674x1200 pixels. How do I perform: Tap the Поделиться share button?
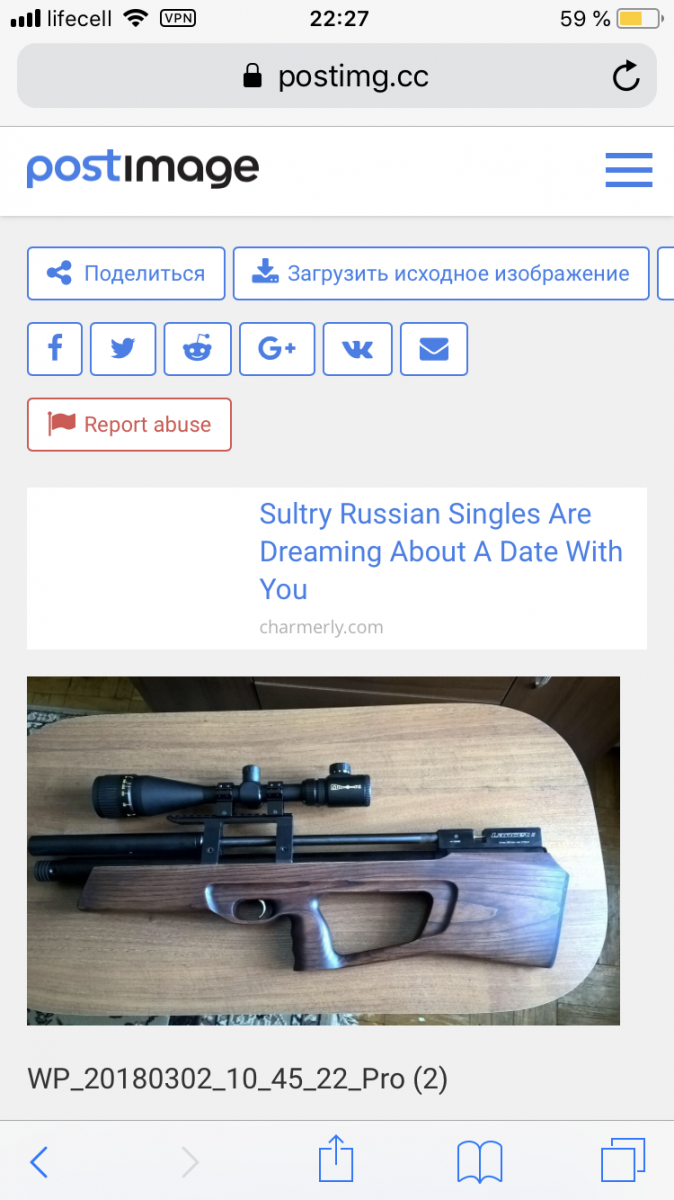[126, 274]
